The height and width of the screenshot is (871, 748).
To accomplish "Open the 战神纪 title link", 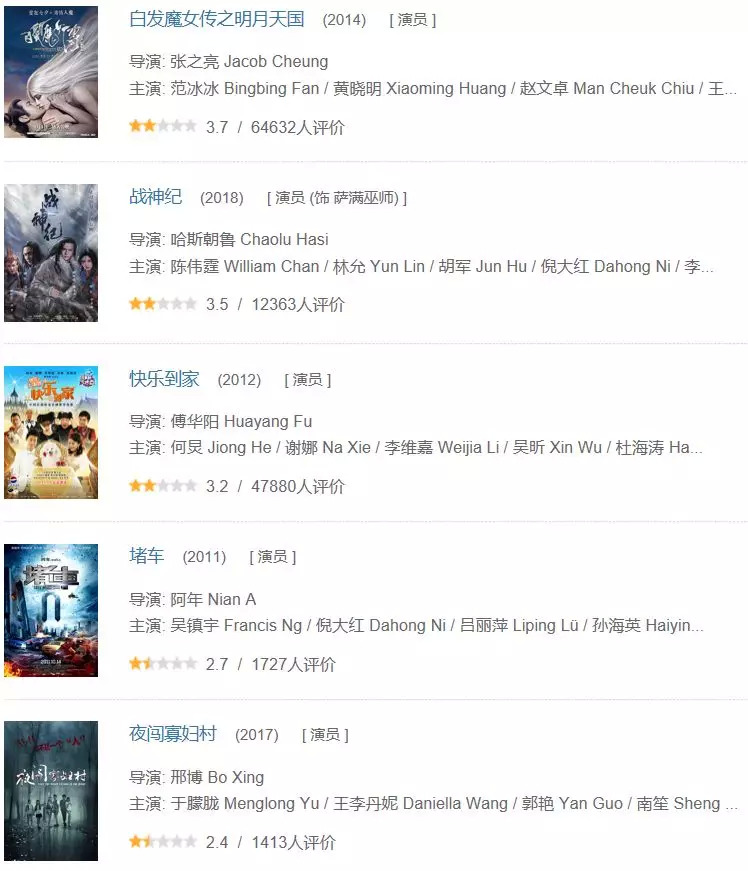I will (x=156, y=197).
